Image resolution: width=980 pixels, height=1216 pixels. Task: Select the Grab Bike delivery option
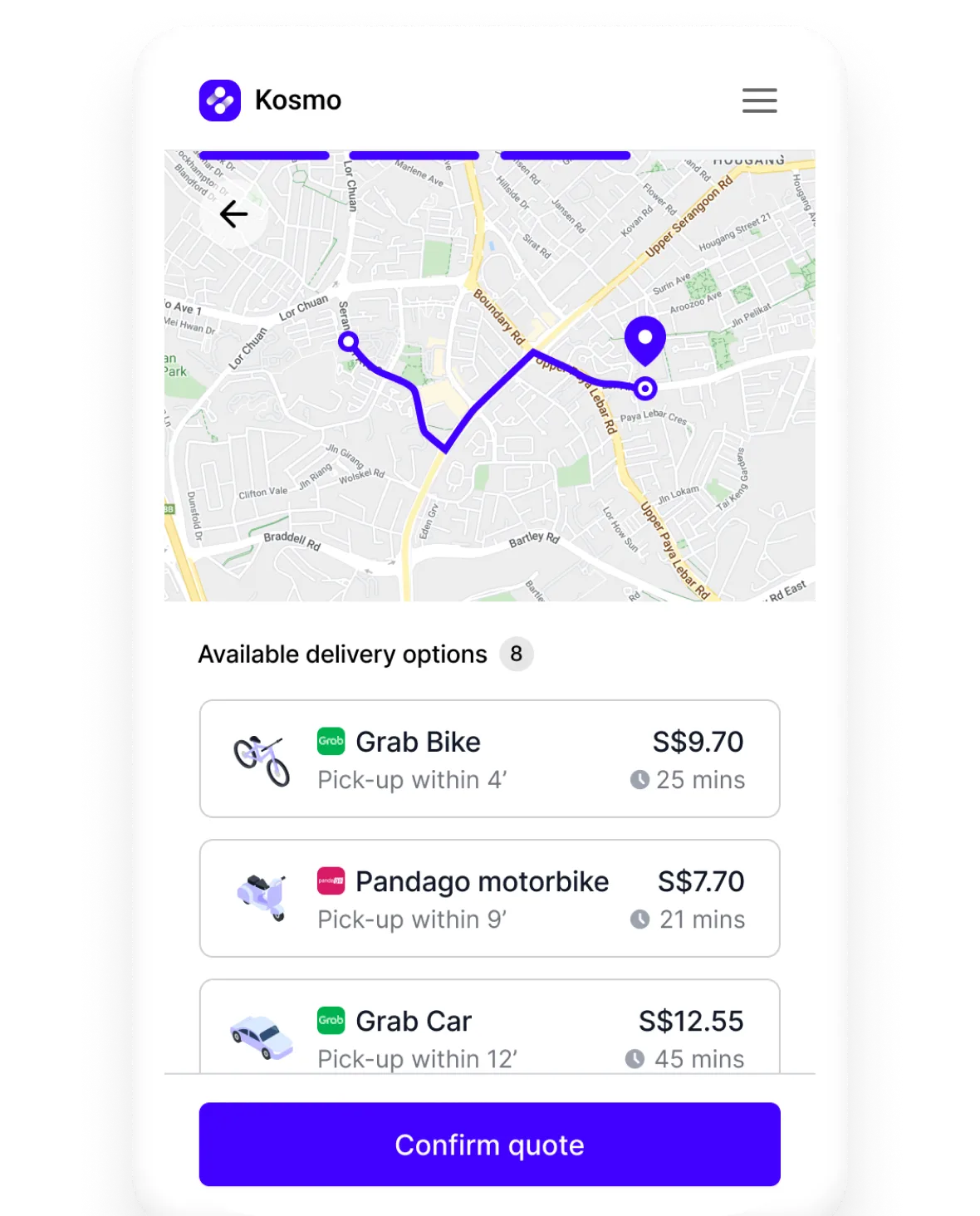(x=489, y=758)
